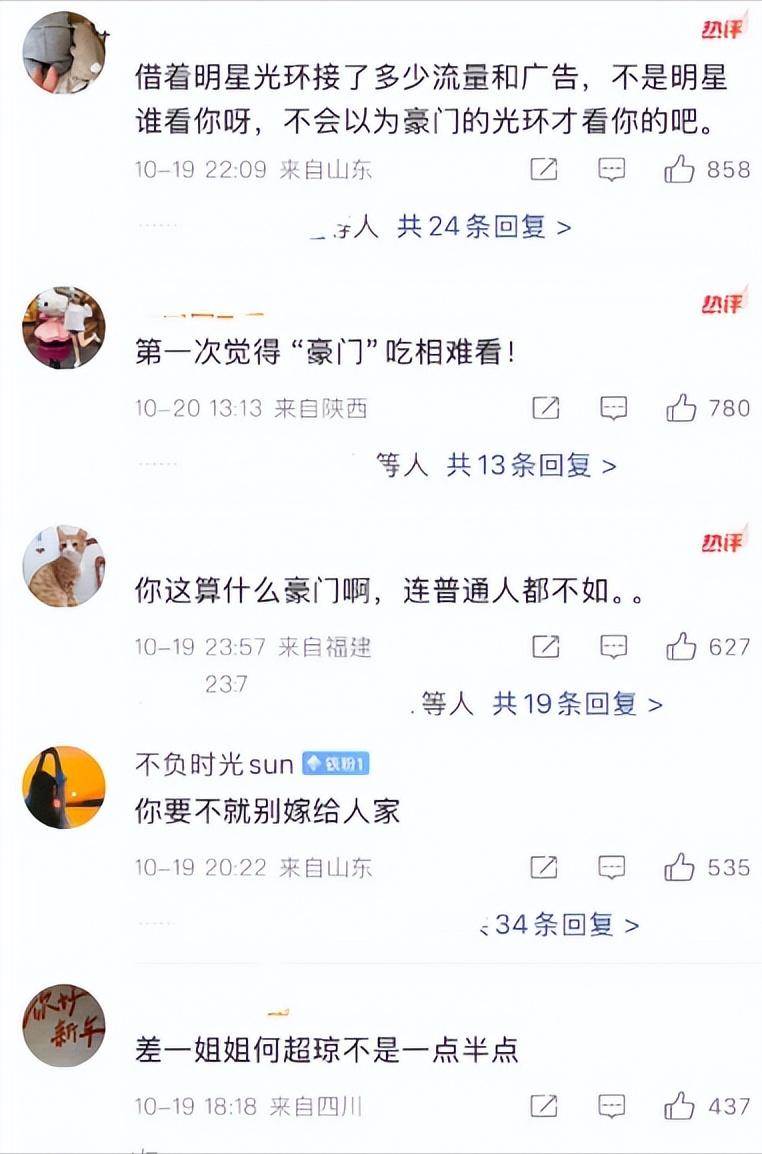Expand the 共24条回复 replies
Screen dimensions: 762x1154
pyautogui.click(x=484, y=227)
